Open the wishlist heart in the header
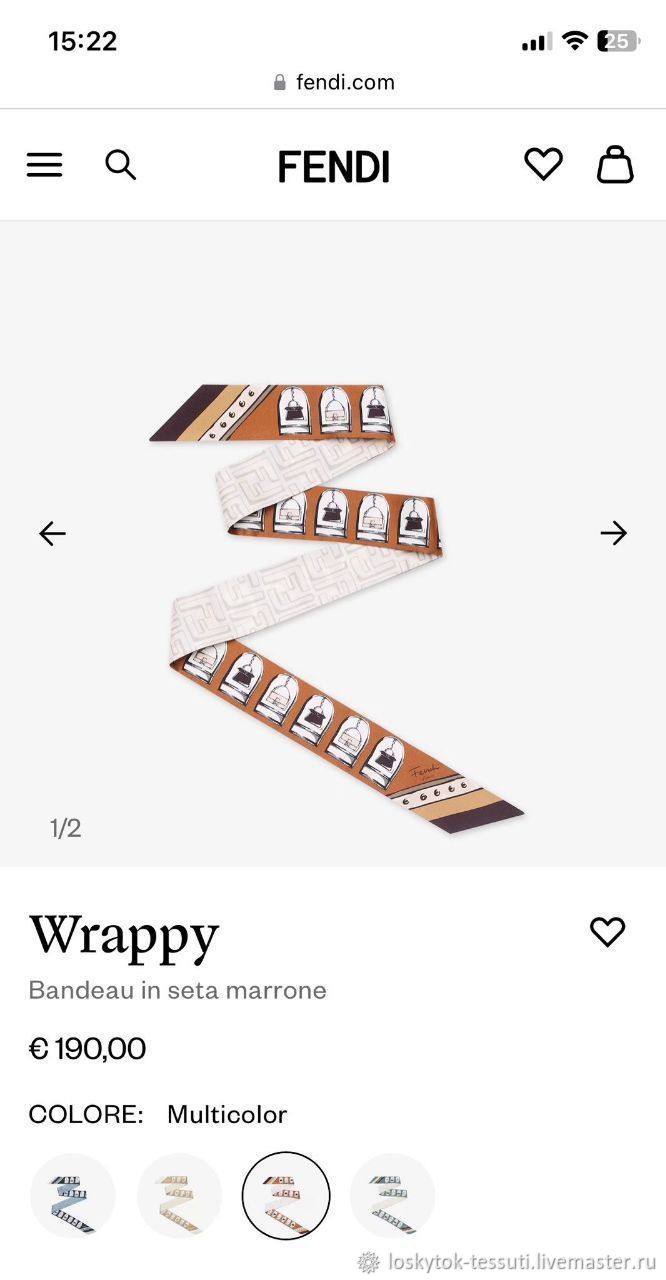Viewport: 666px width, 1280px height. pos(543,164)
